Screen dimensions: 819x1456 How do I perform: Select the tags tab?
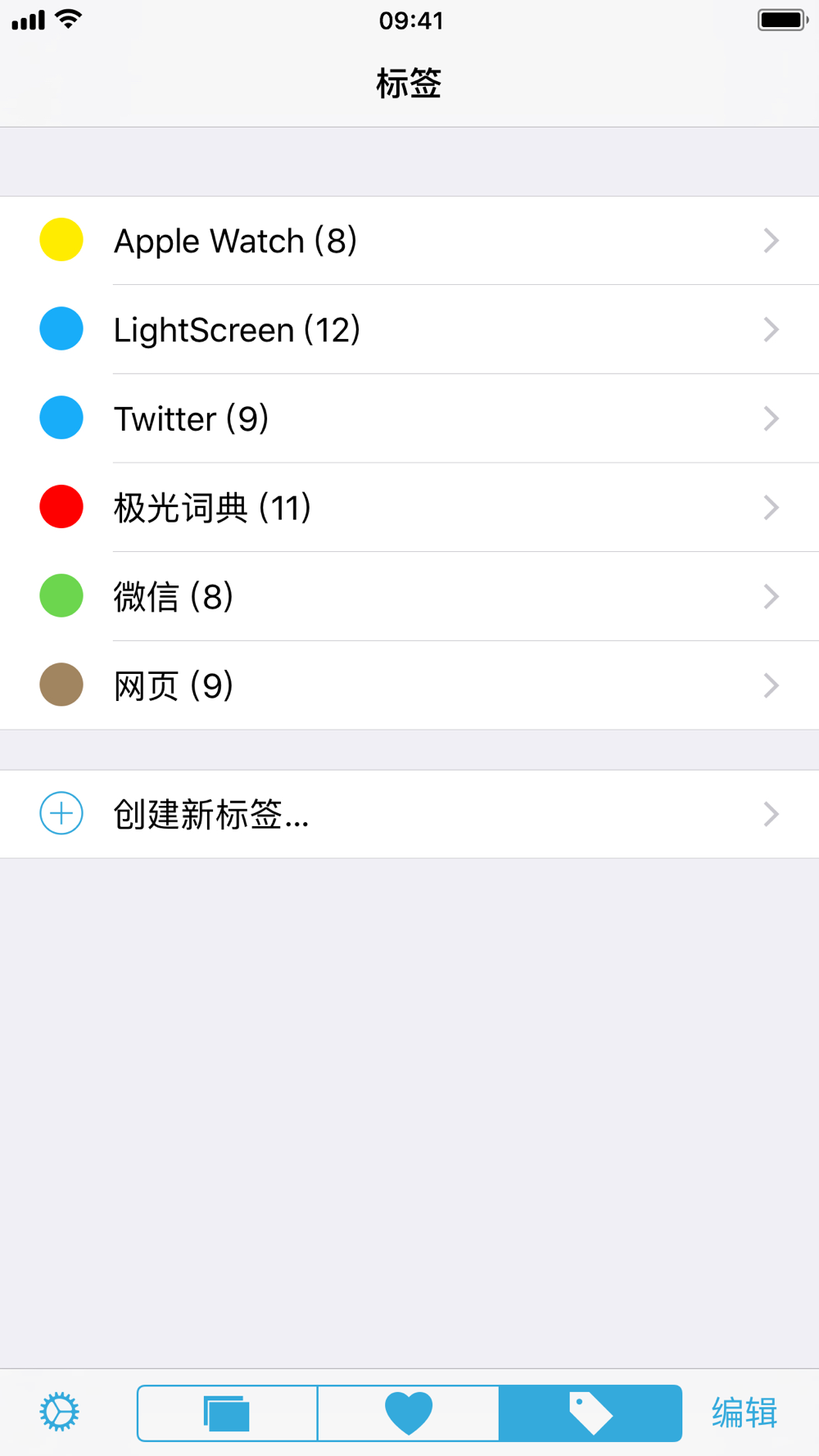590,1413
